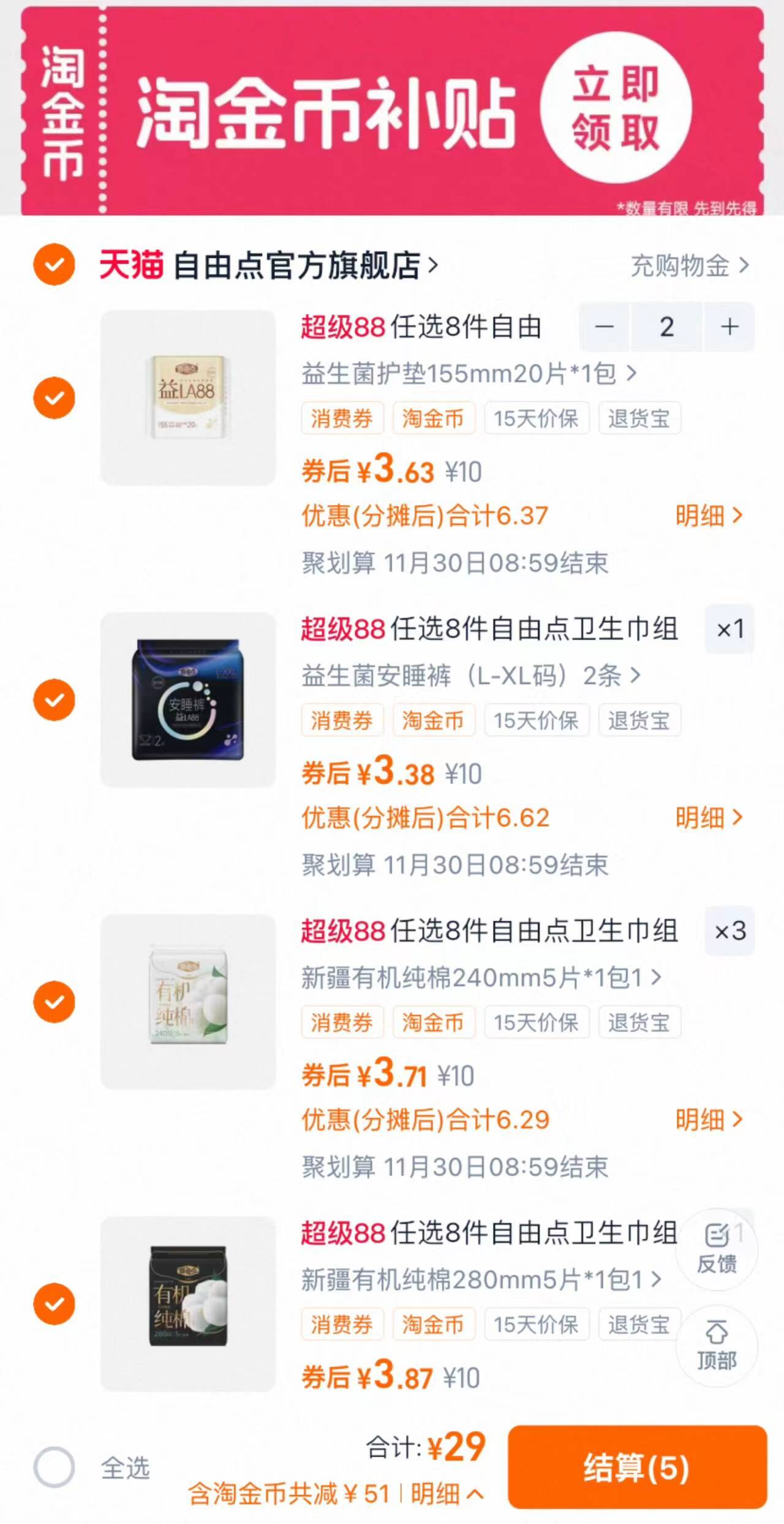Screen dimensions: 784x1524
Task: Uncheck the 有机纯棉240mm item checkbox
Action: click(x=54, y=1003)
